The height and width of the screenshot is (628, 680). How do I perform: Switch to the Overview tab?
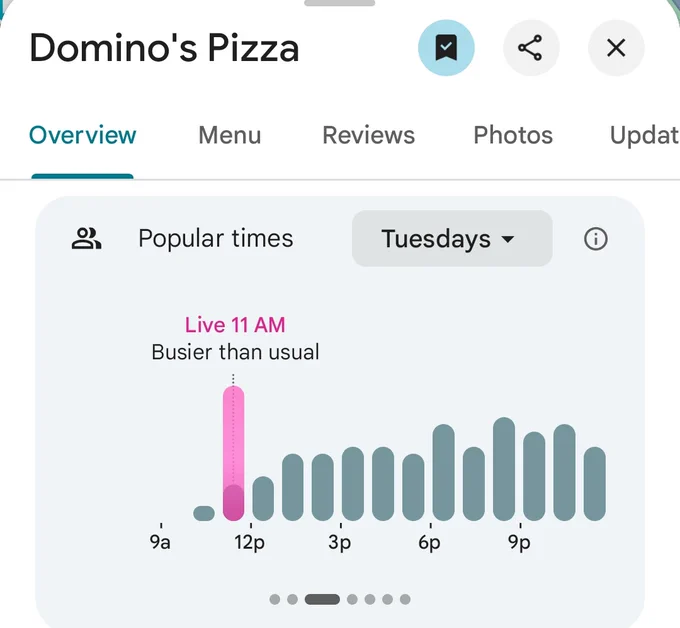coord(82,135)
